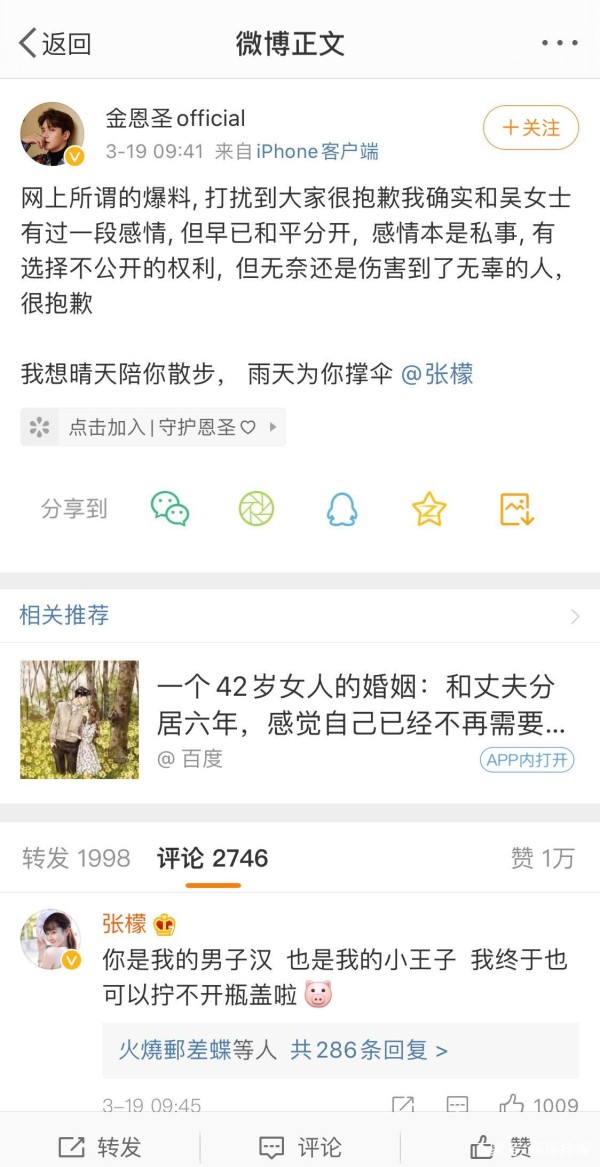Expand the 相关推荐 section
The image size is (600, 1167).
[574, 616]
